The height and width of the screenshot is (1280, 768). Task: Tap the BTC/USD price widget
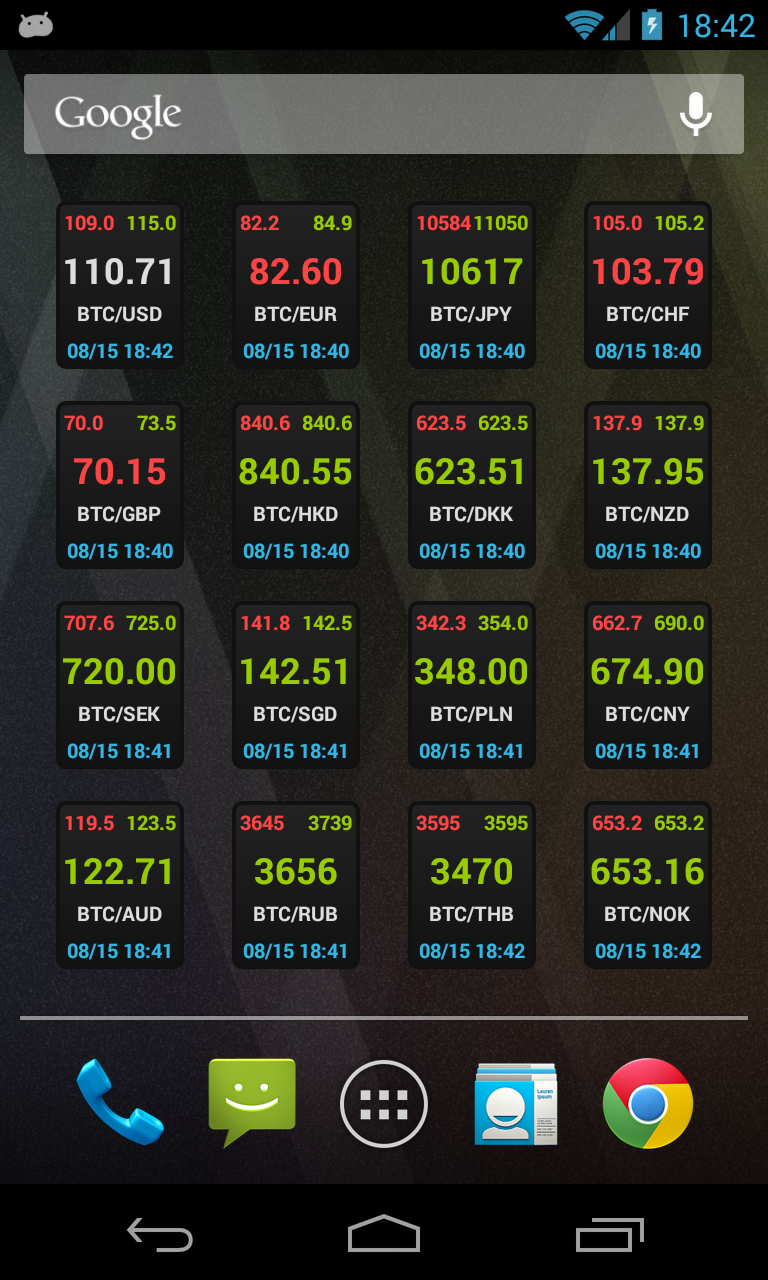[120, 286]
